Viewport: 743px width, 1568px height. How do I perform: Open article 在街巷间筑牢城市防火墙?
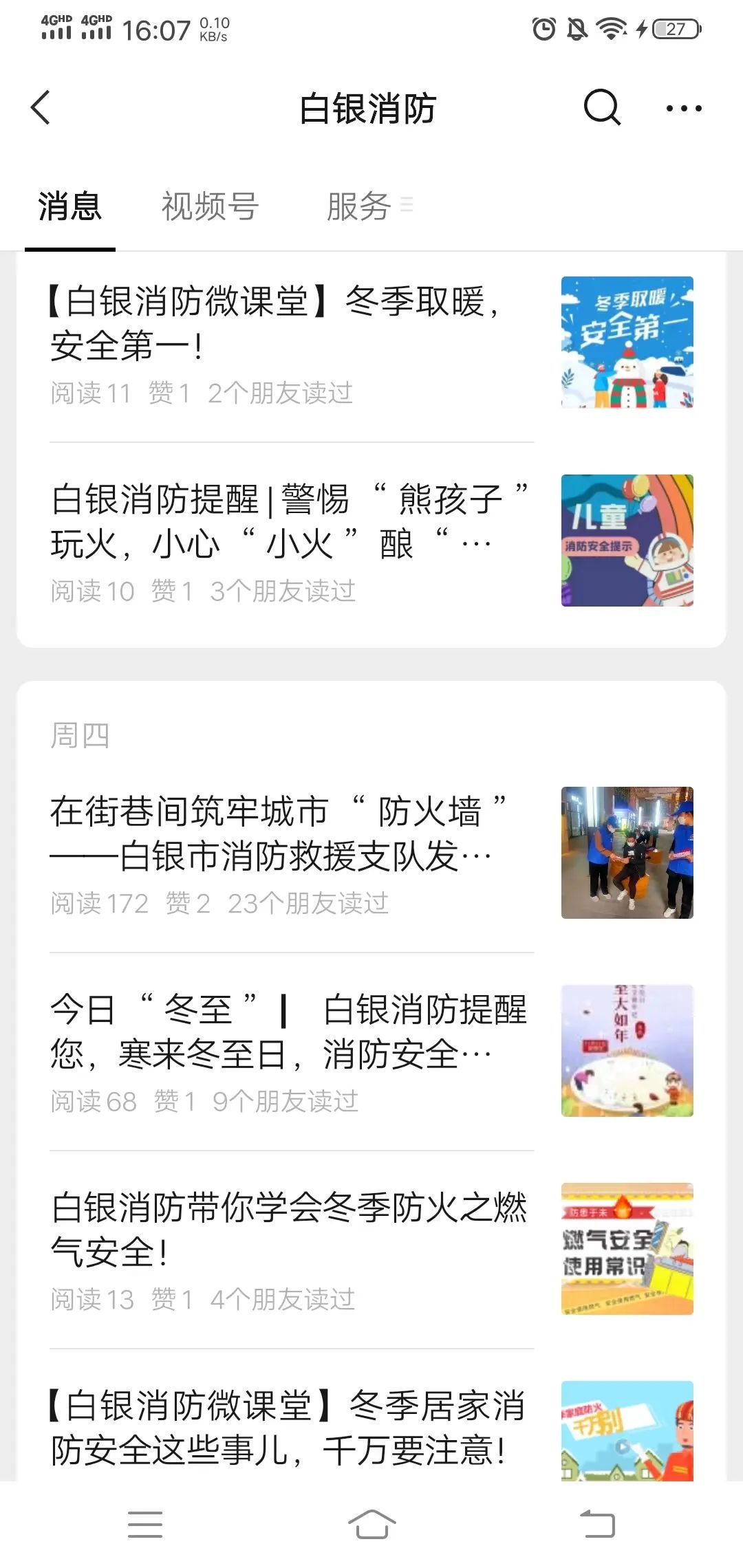click(289, 834)
